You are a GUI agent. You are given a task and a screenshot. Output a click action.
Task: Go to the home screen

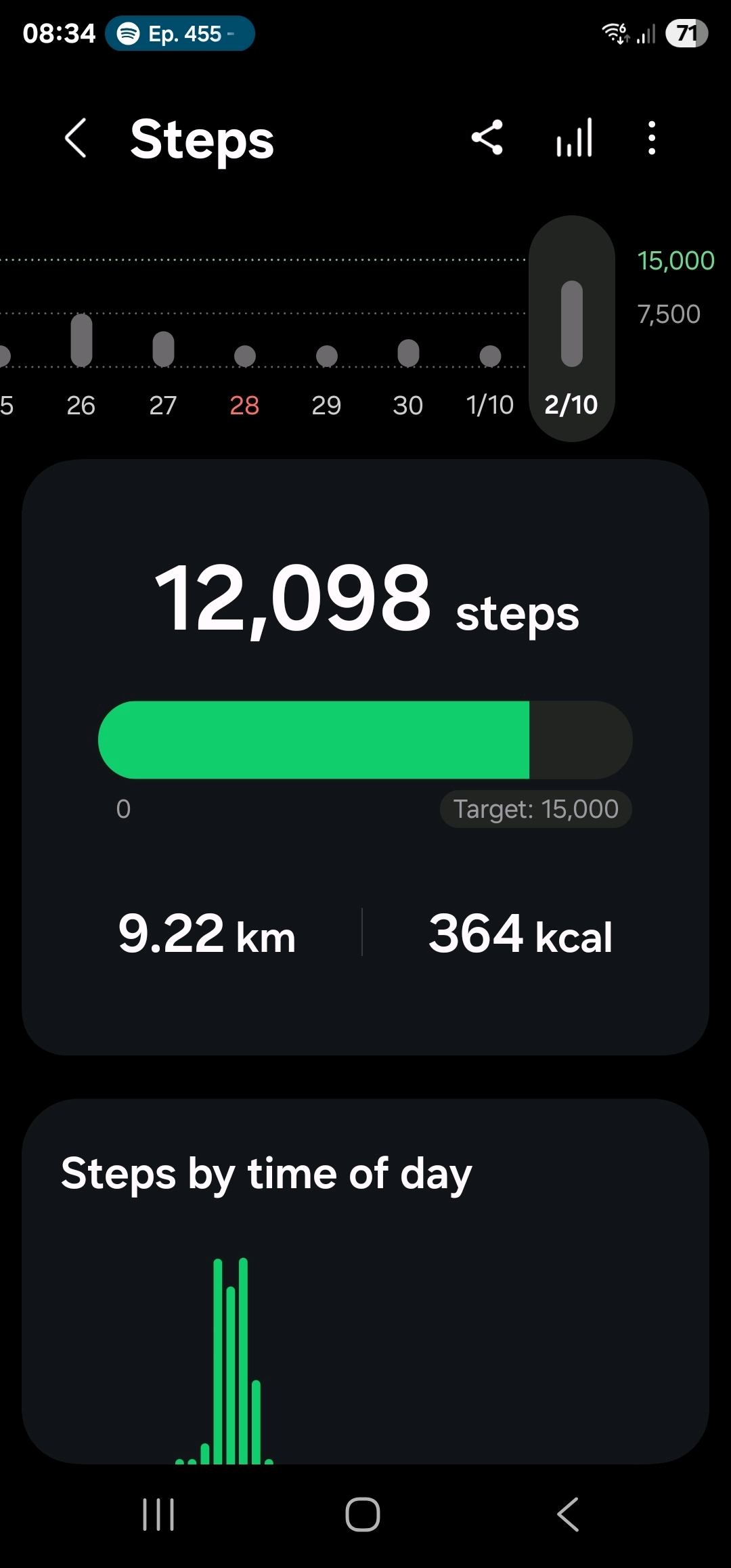pyautogui.click(x=363, y=1515)
